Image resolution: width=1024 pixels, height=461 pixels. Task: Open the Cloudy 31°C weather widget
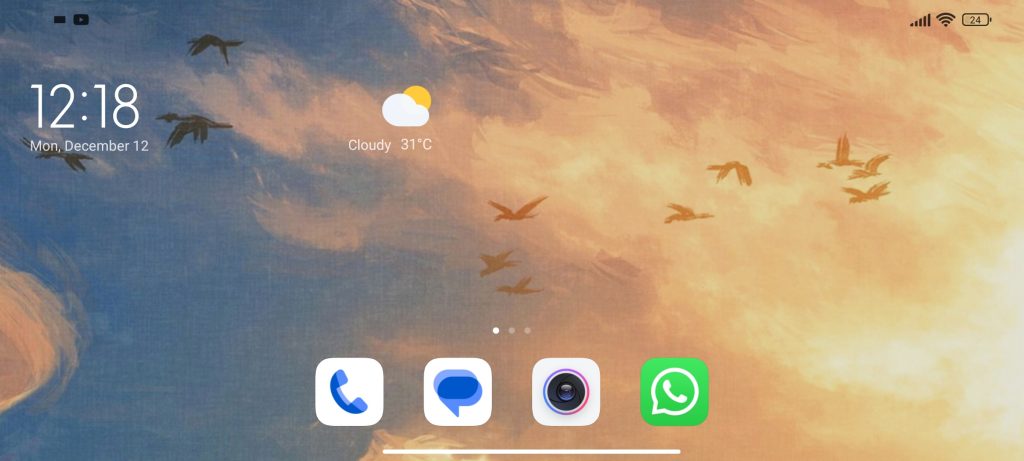[392, 121]
